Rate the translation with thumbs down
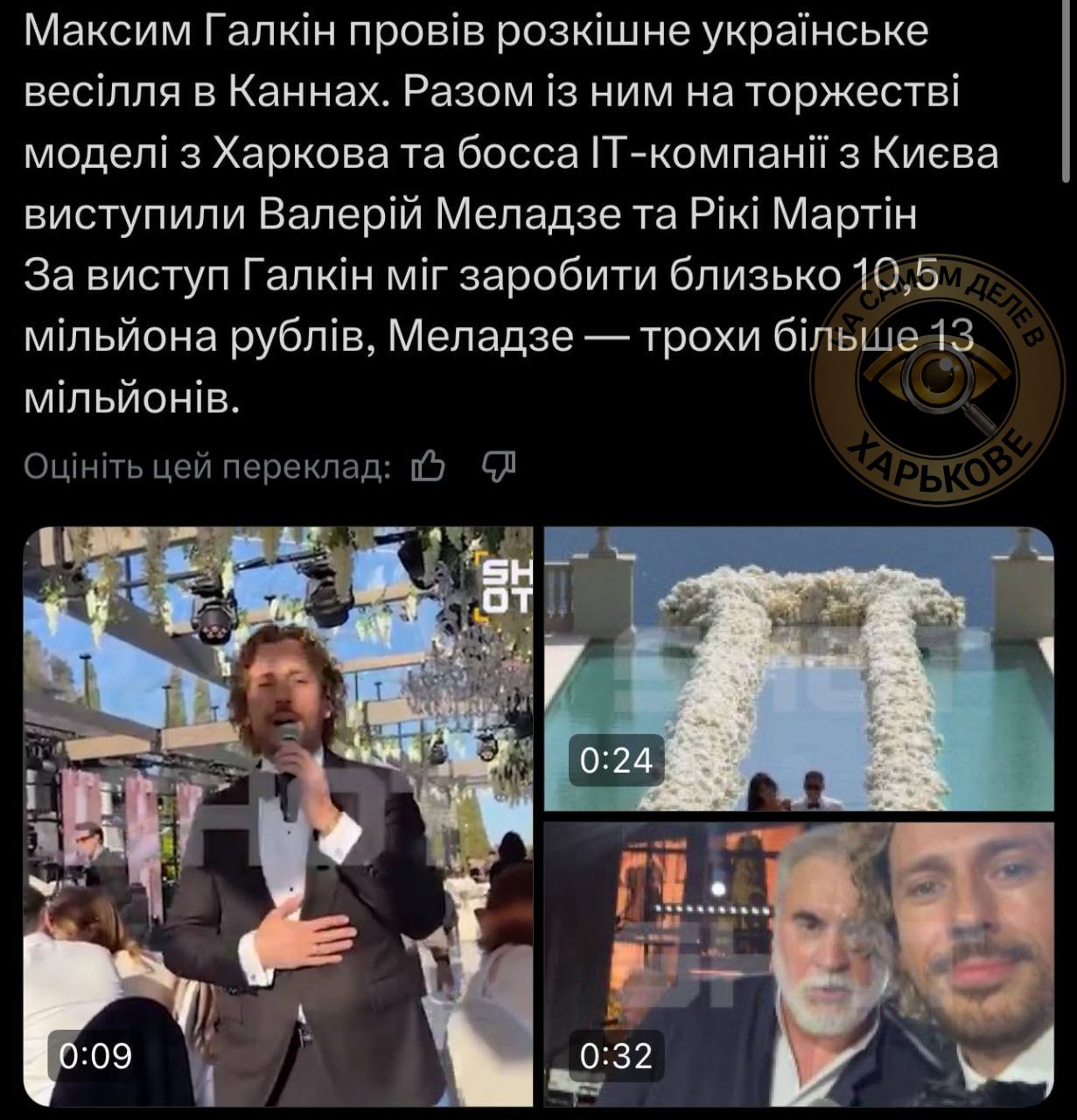The image size is (1077, 1120). click(x=499, y=467)
